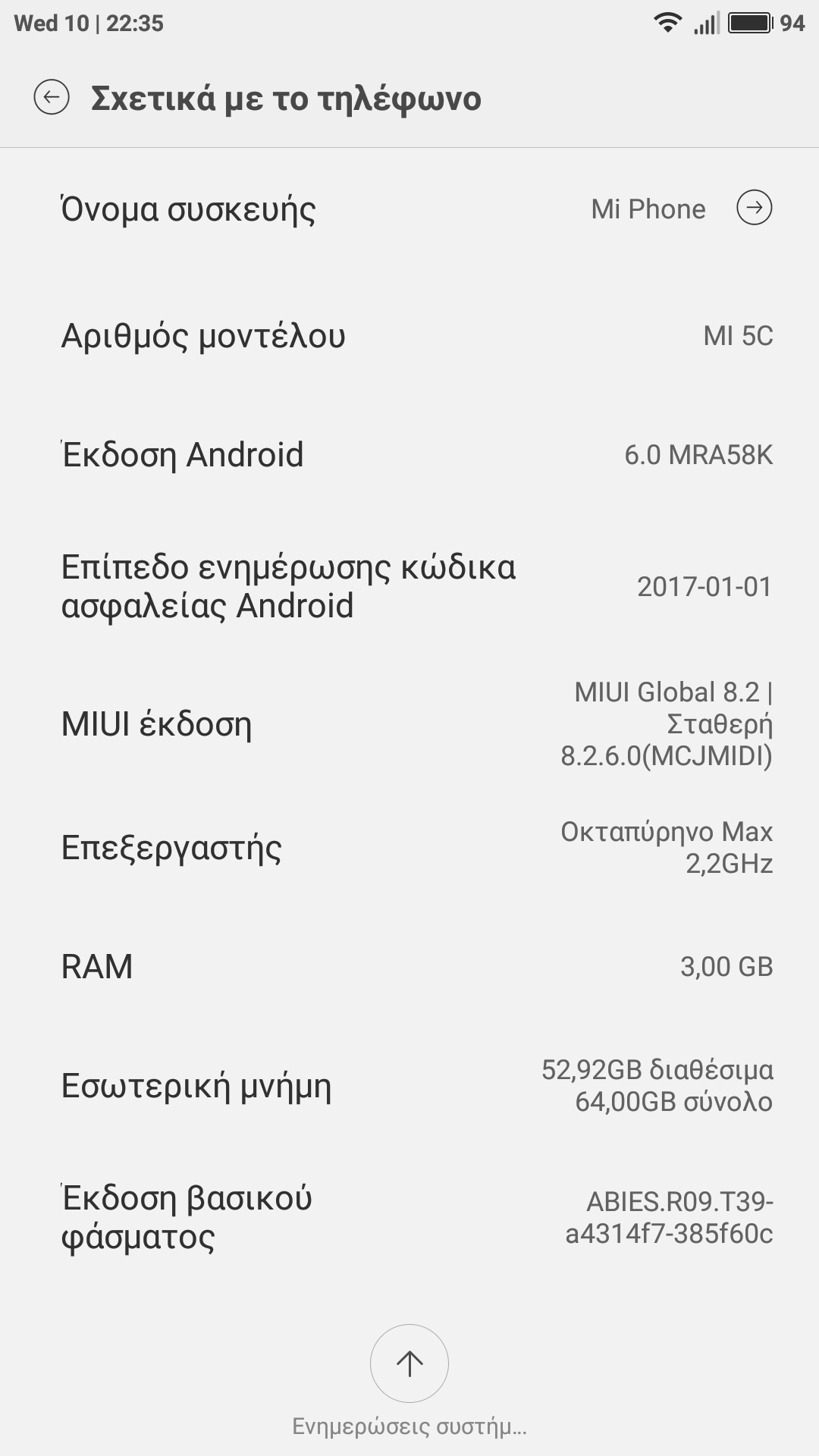Tap the Έκδοση Android row
Viewport: 819px width, 1456px height.
pos(409,455)
